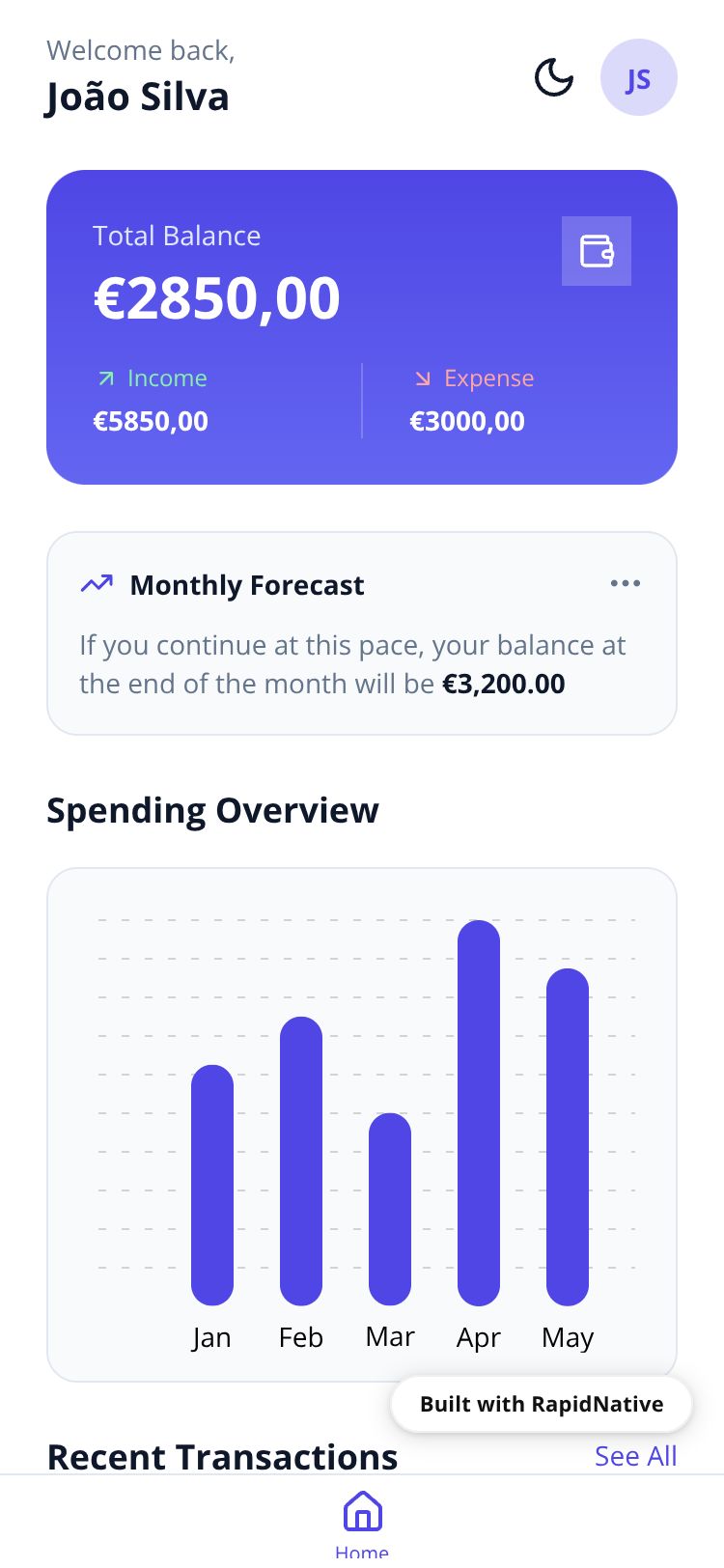Toggle dark mode with the moon icon
This screenshot has height=1568, width=724.
(554, 77)
